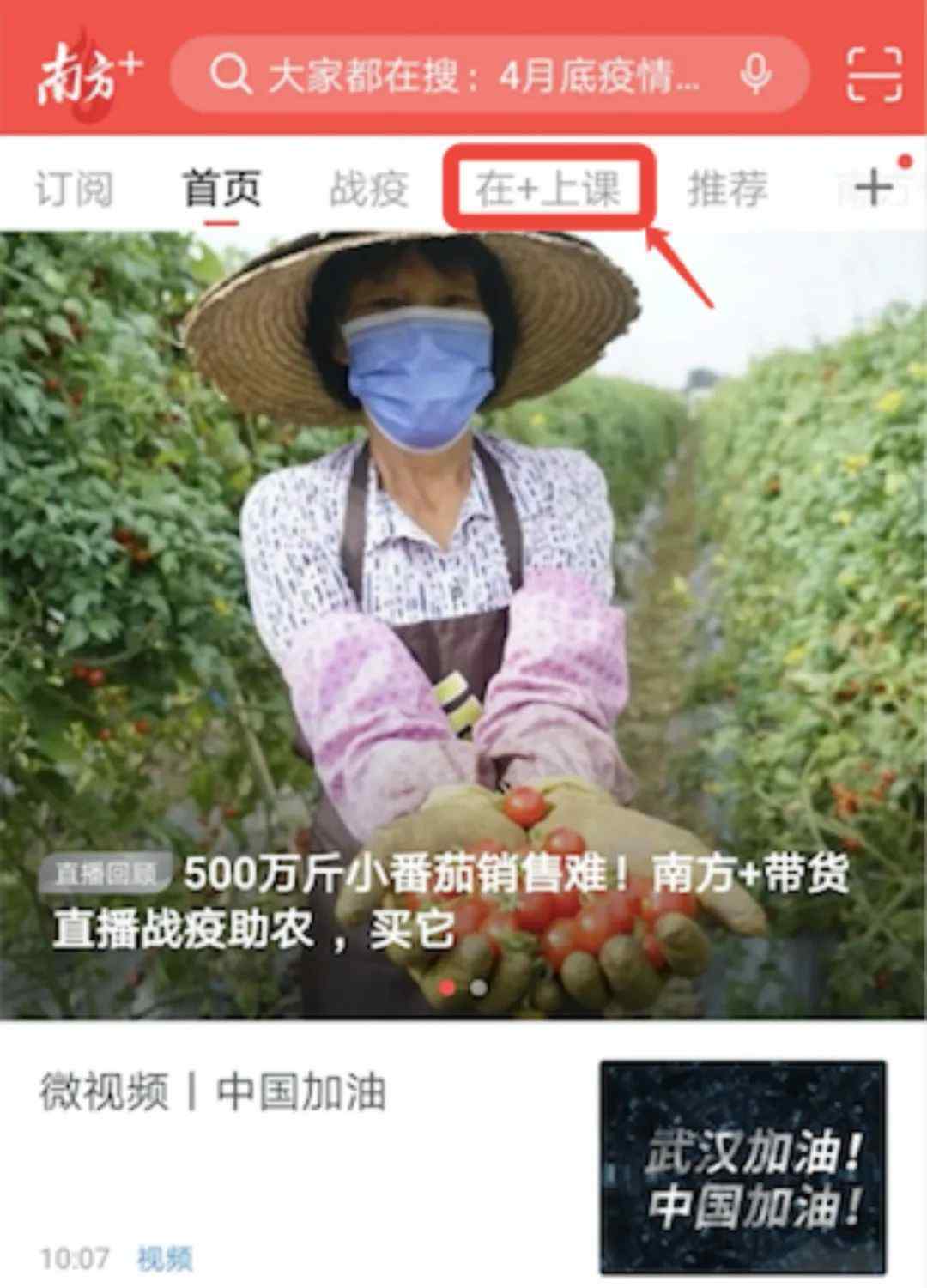Add channels with the plus icon
The height and width of the screenshot is (1288, 927).
(874, 187)
